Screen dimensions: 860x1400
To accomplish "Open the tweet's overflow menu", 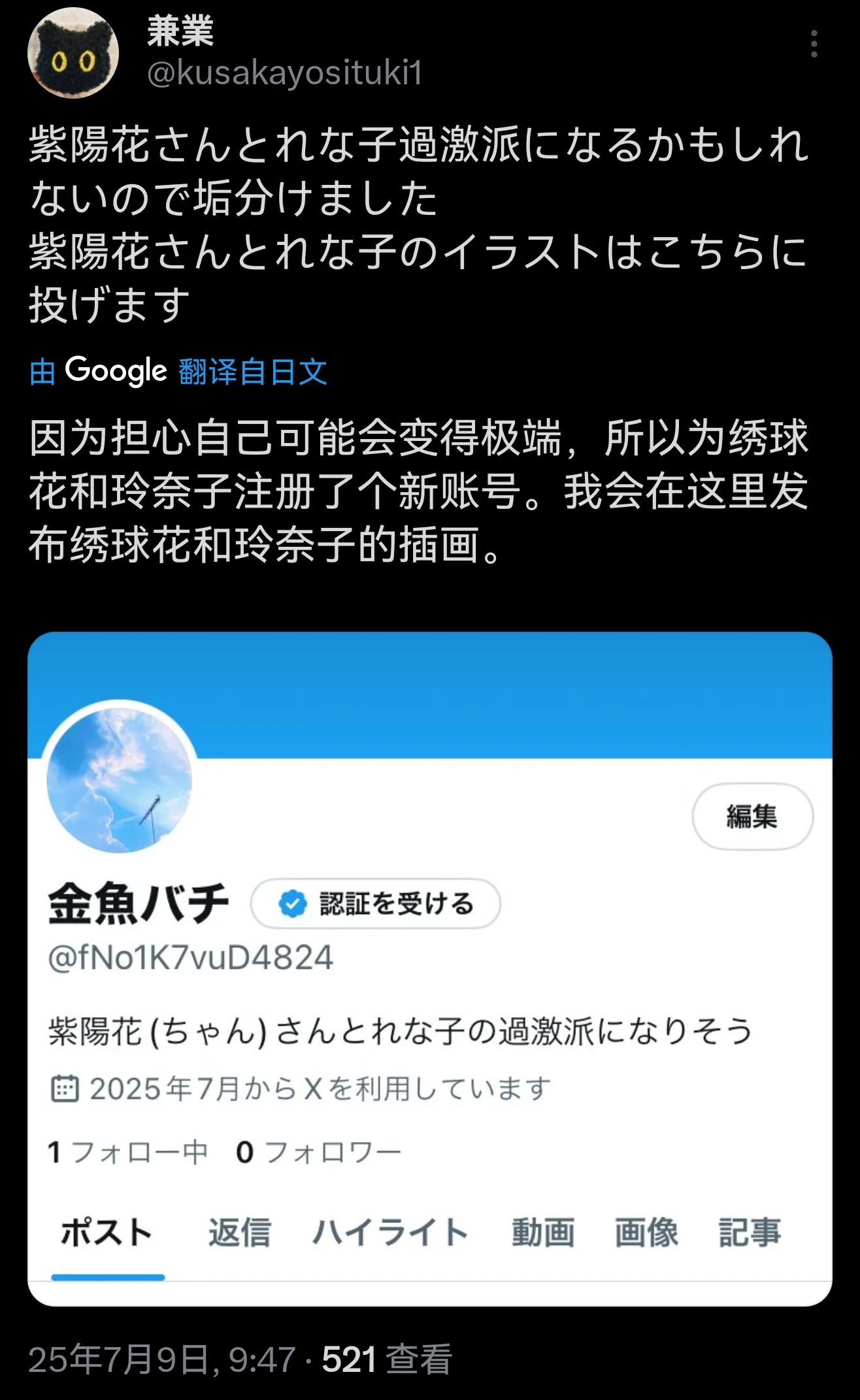I will click(x=814, y=44).
